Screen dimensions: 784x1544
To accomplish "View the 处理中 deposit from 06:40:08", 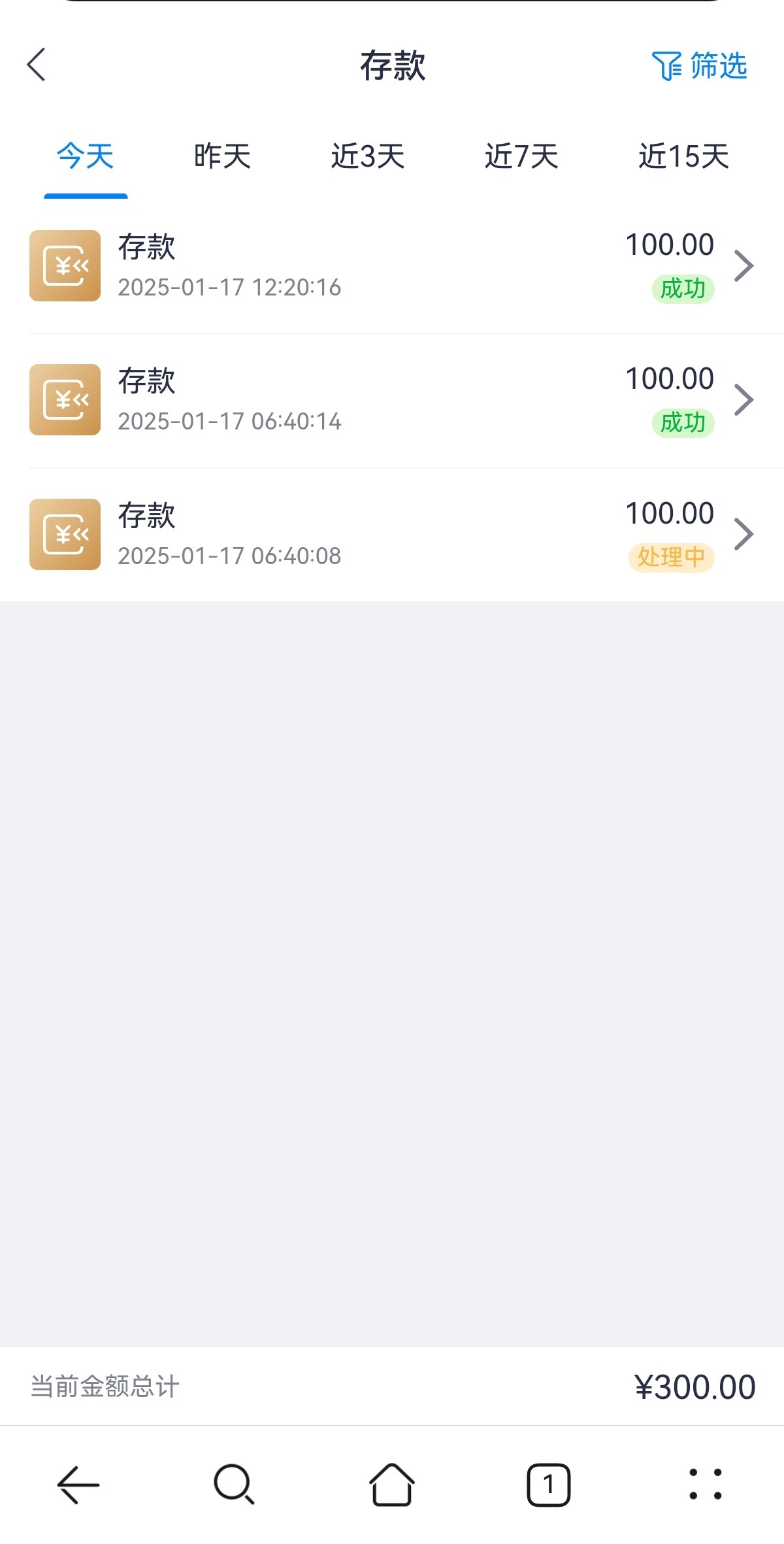I will click(392, 535).
